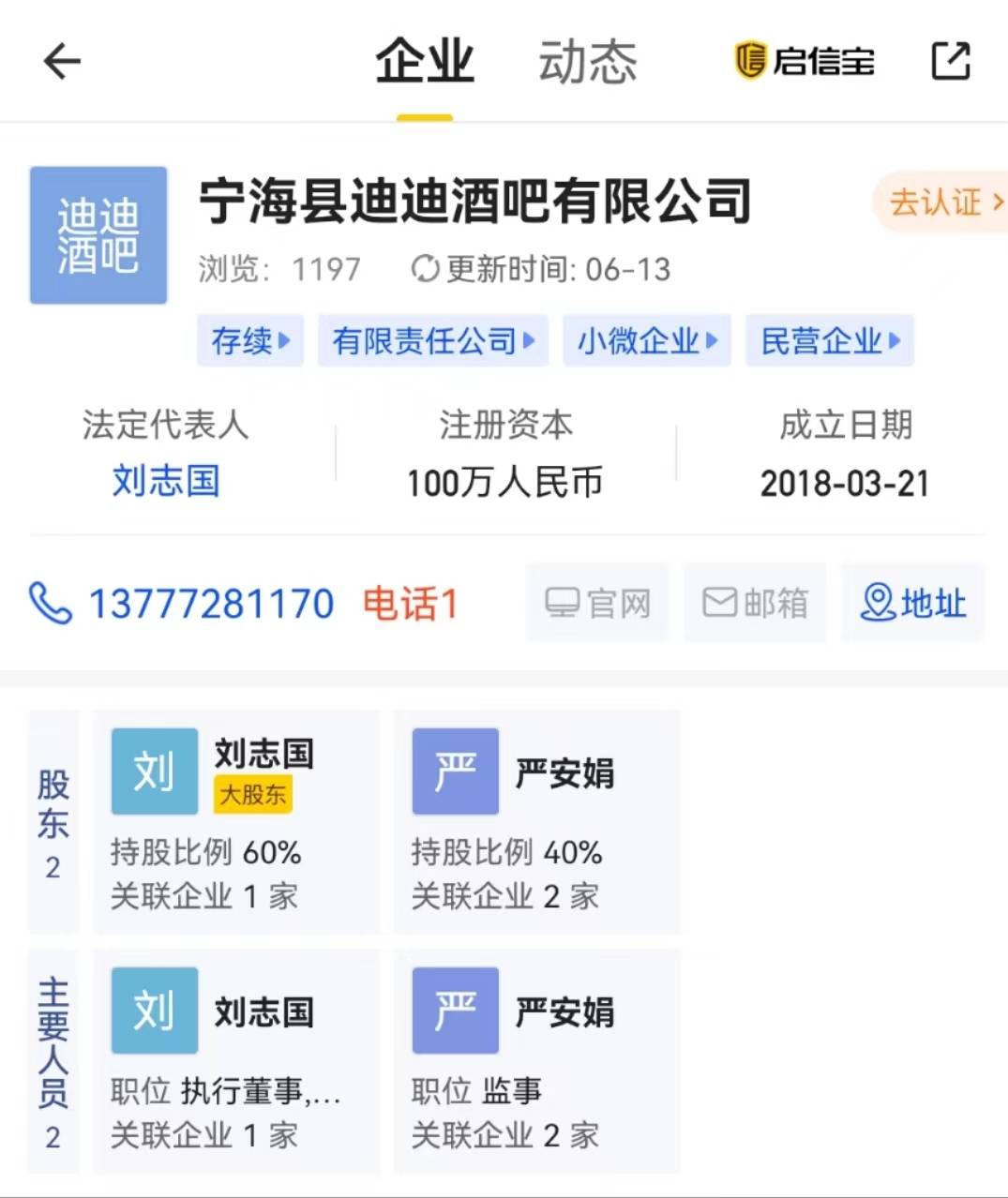Open the 主要人员 2 section
The height and width of the screenshot is (1198, 1008).
[x=53, y=1061]
